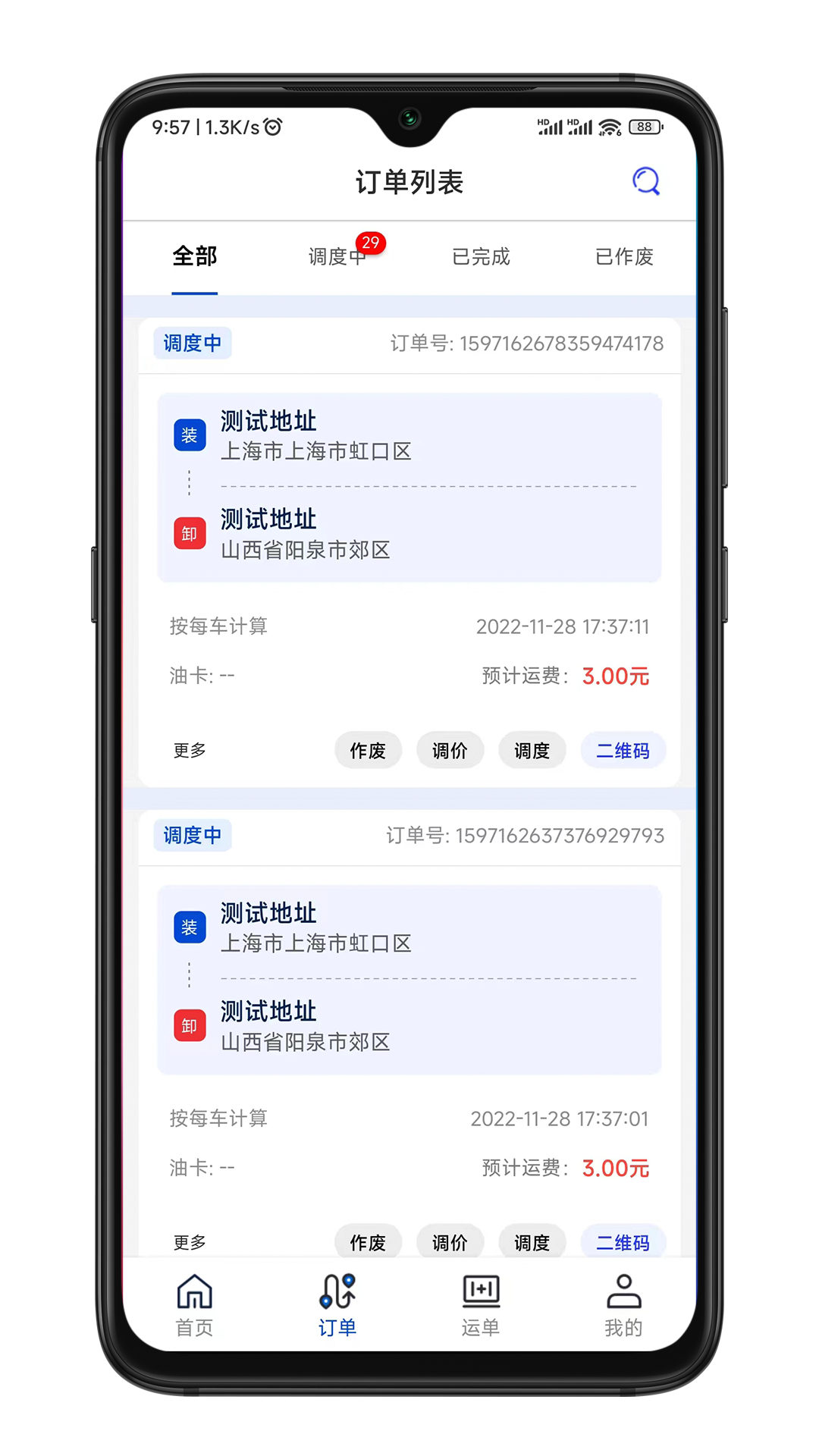Viewport: 819px width, 1456px height.
Task: Open the 运单 tab
Action: (x=481, y=1304)
